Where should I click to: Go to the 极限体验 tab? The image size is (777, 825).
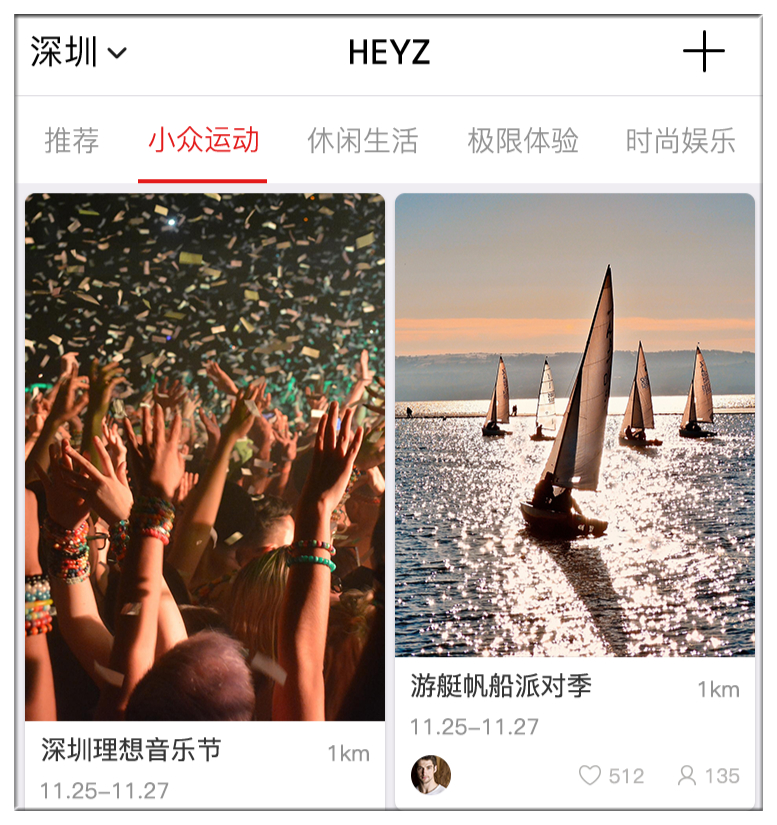click(522, 141)
